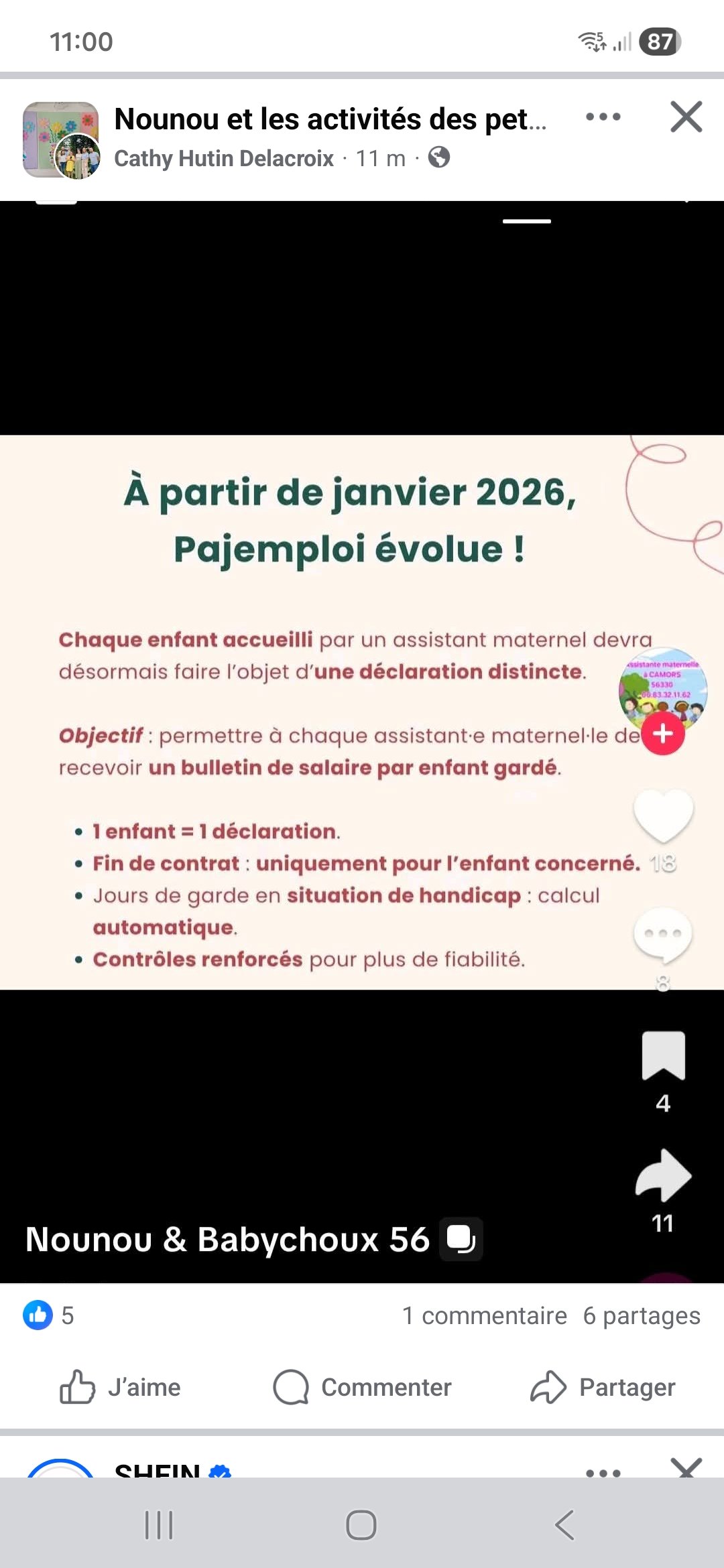Open the Nounou et les activités group
Viewport: 724px width, 1568px height.
coord(330,119)
